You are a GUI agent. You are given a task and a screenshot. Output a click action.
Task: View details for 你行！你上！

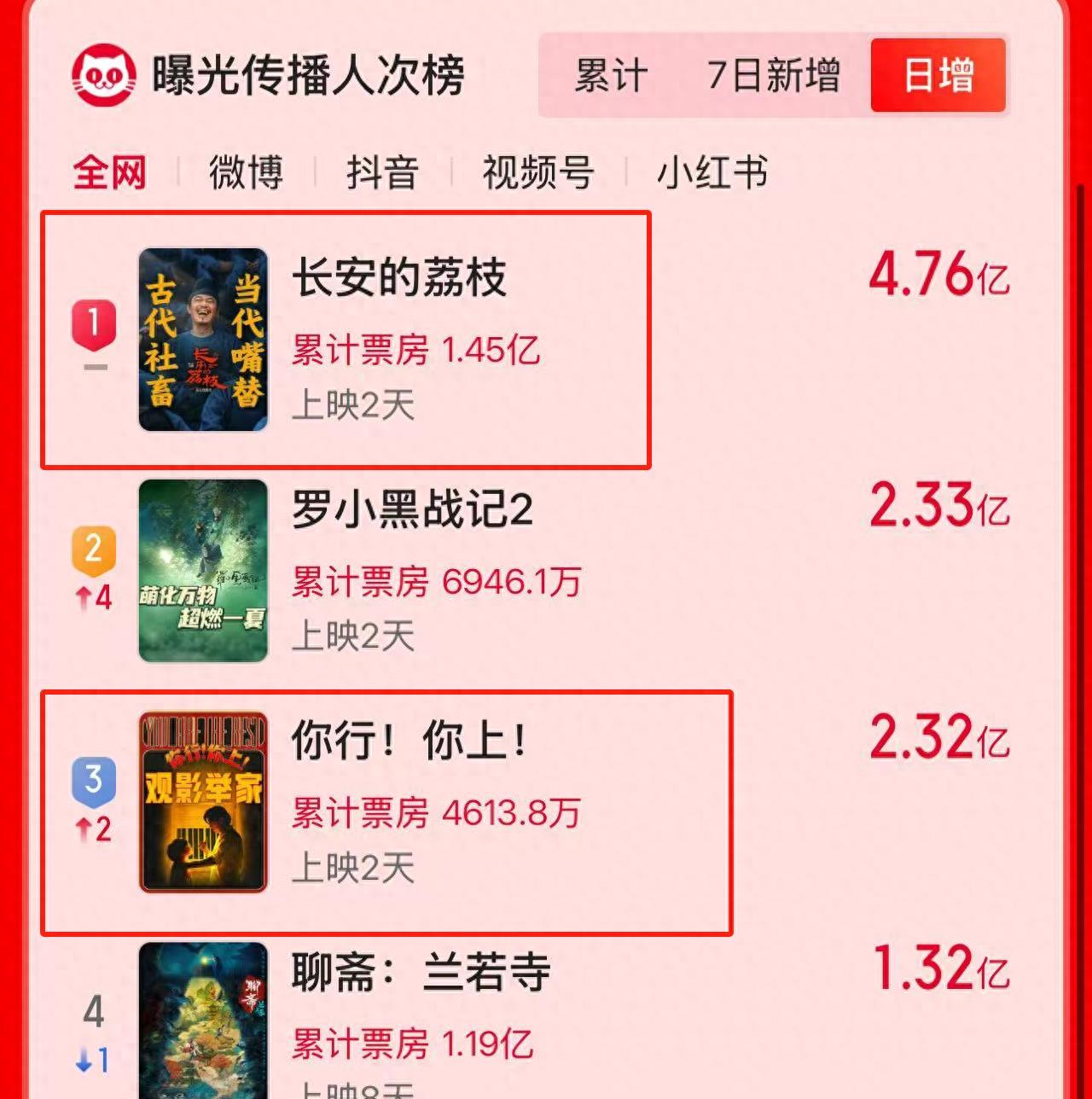coord(546,802)
